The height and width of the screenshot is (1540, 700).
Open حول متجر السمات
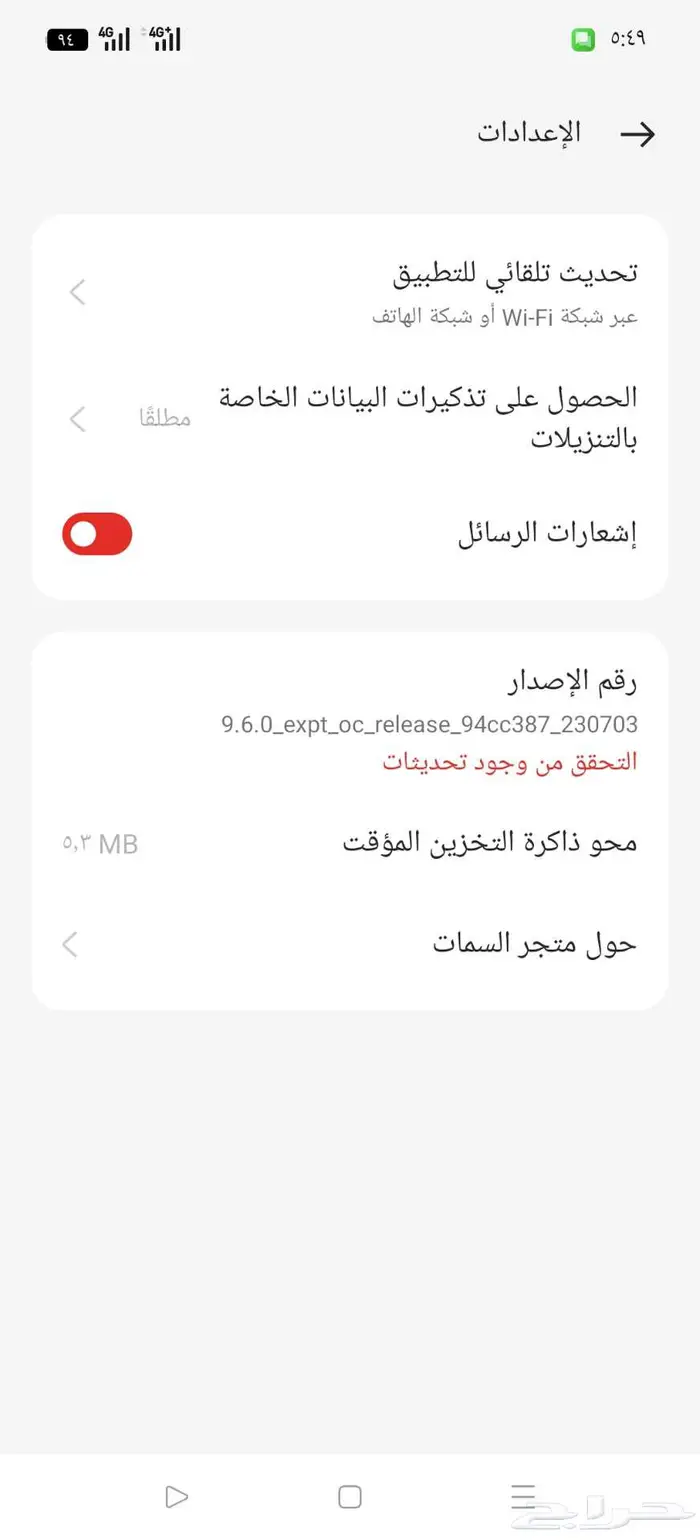[350, 944]
